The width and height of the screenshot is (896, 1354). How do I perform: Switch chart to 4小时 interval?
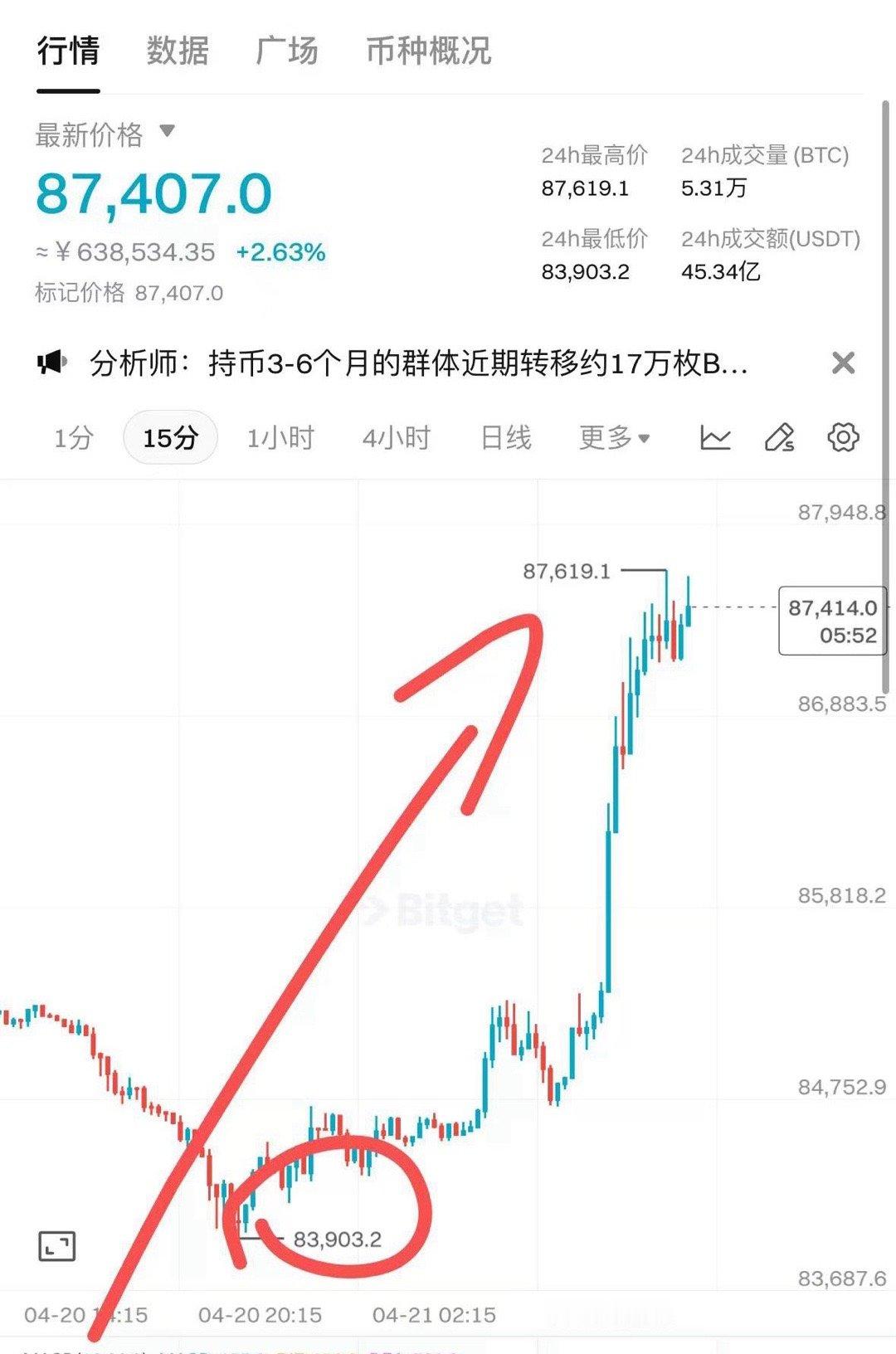(x=397, y=437)
